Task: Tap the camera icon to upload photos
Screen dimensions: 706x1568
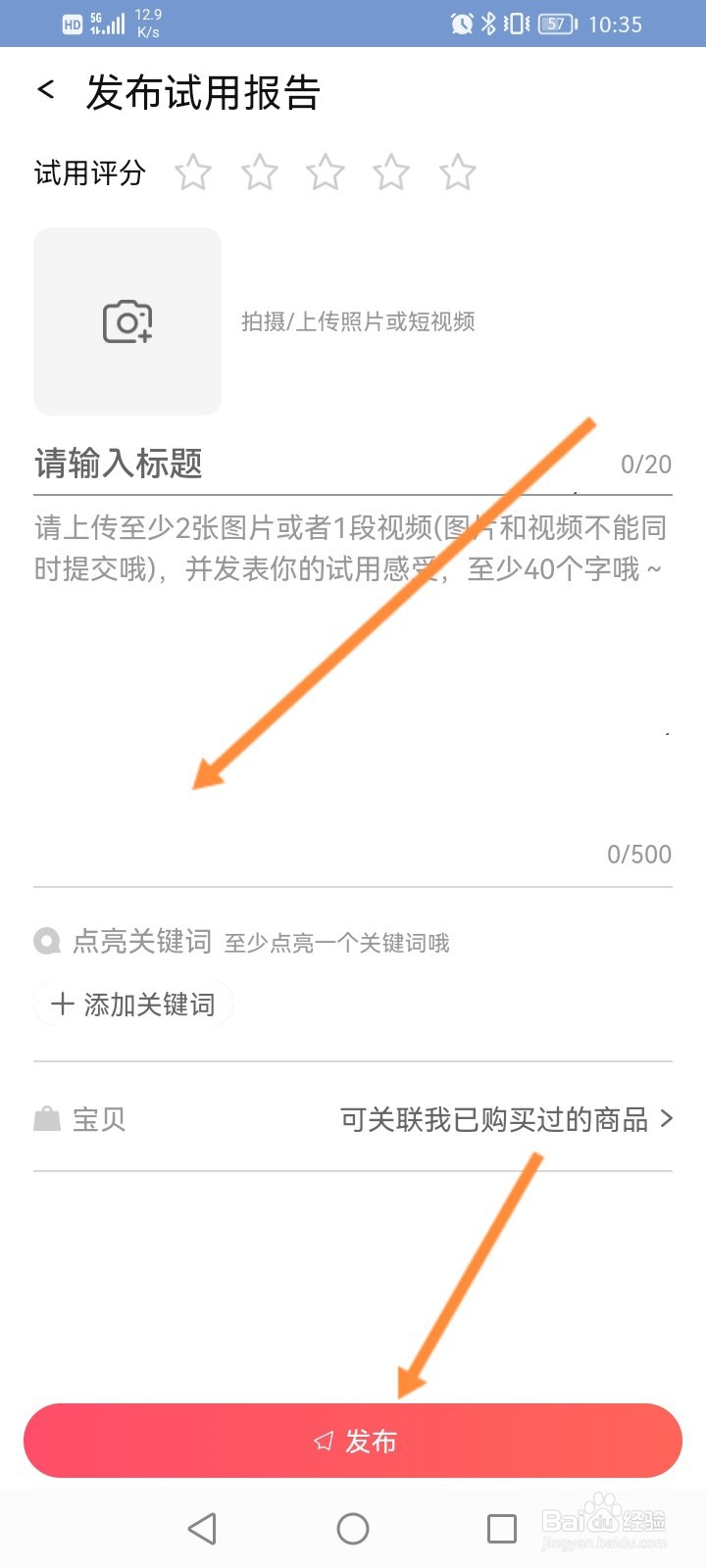Action: (x=126, y=320)
